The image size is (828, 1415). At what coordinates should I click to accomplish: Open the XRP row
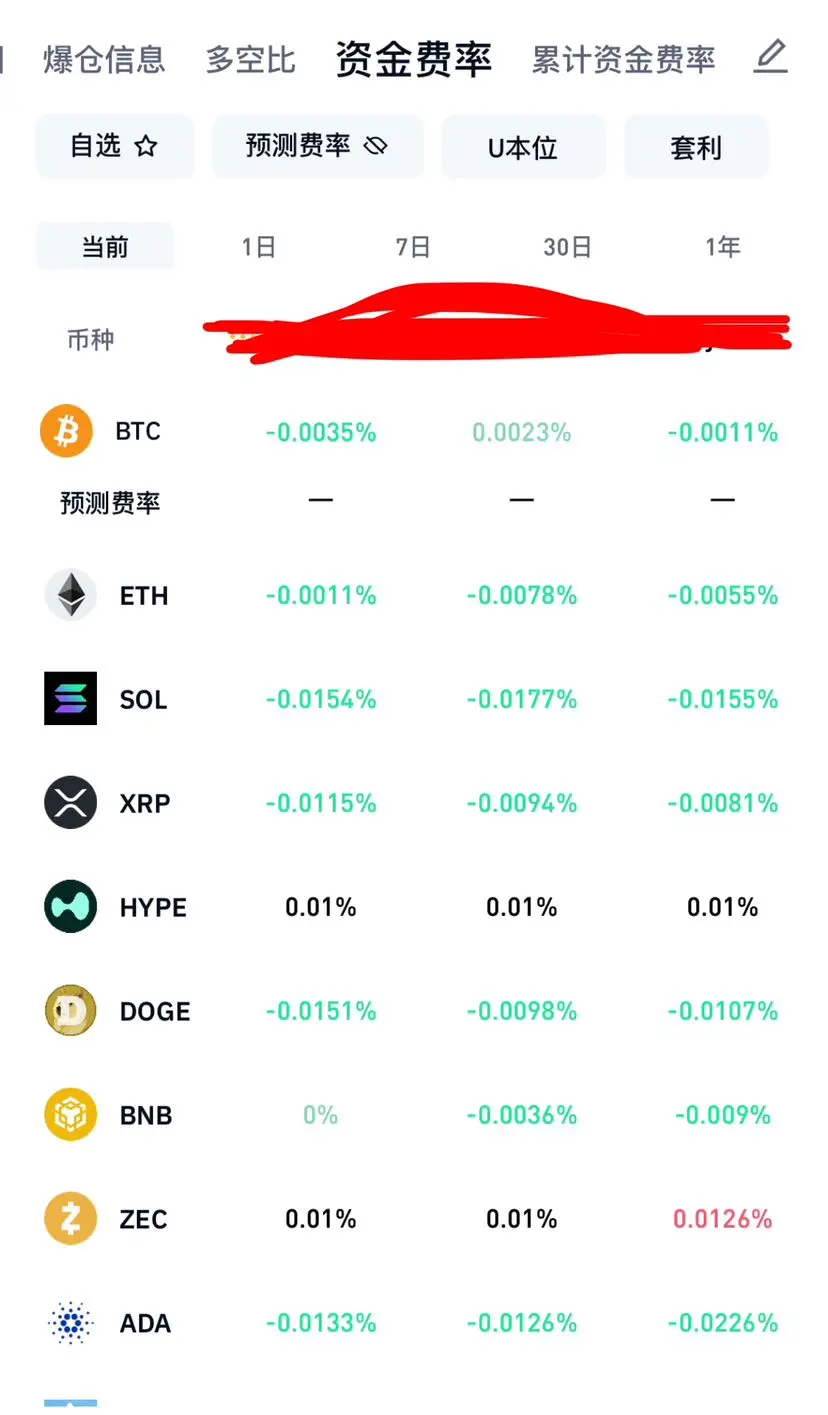144,803
